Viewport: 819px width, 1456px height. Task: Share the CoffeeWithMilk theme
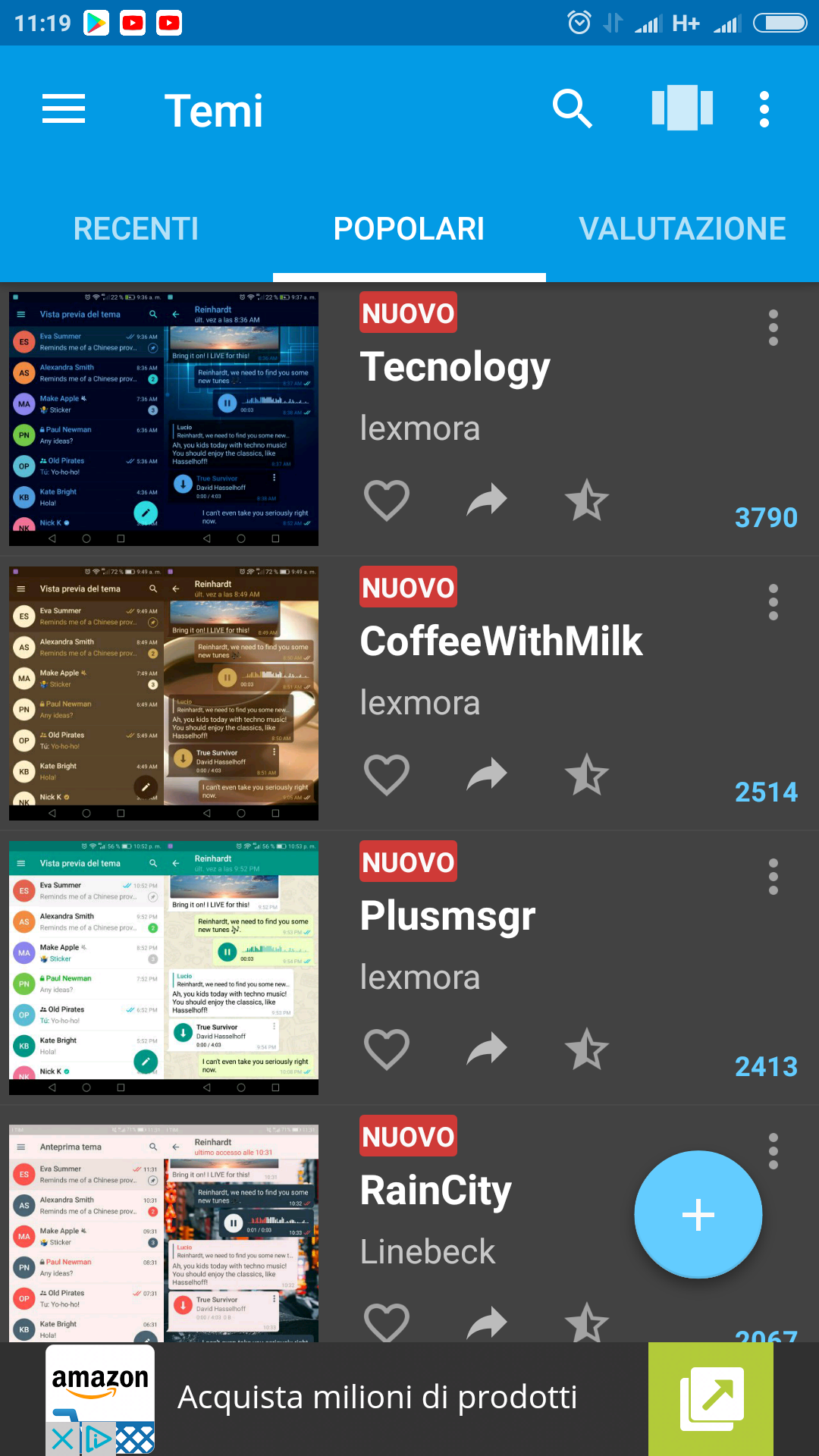[487, 775]
